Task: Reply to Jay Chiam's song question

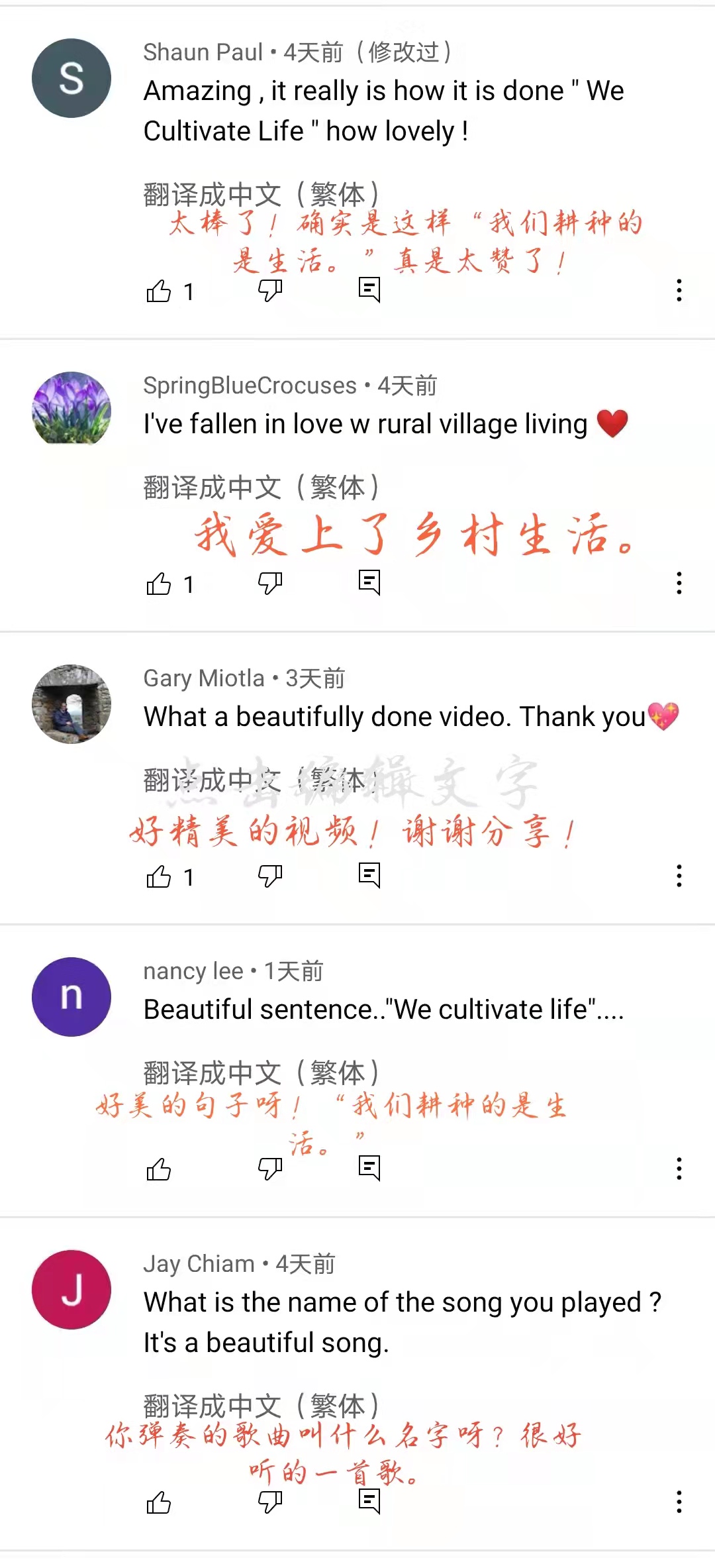Action: coord(369,1501)
